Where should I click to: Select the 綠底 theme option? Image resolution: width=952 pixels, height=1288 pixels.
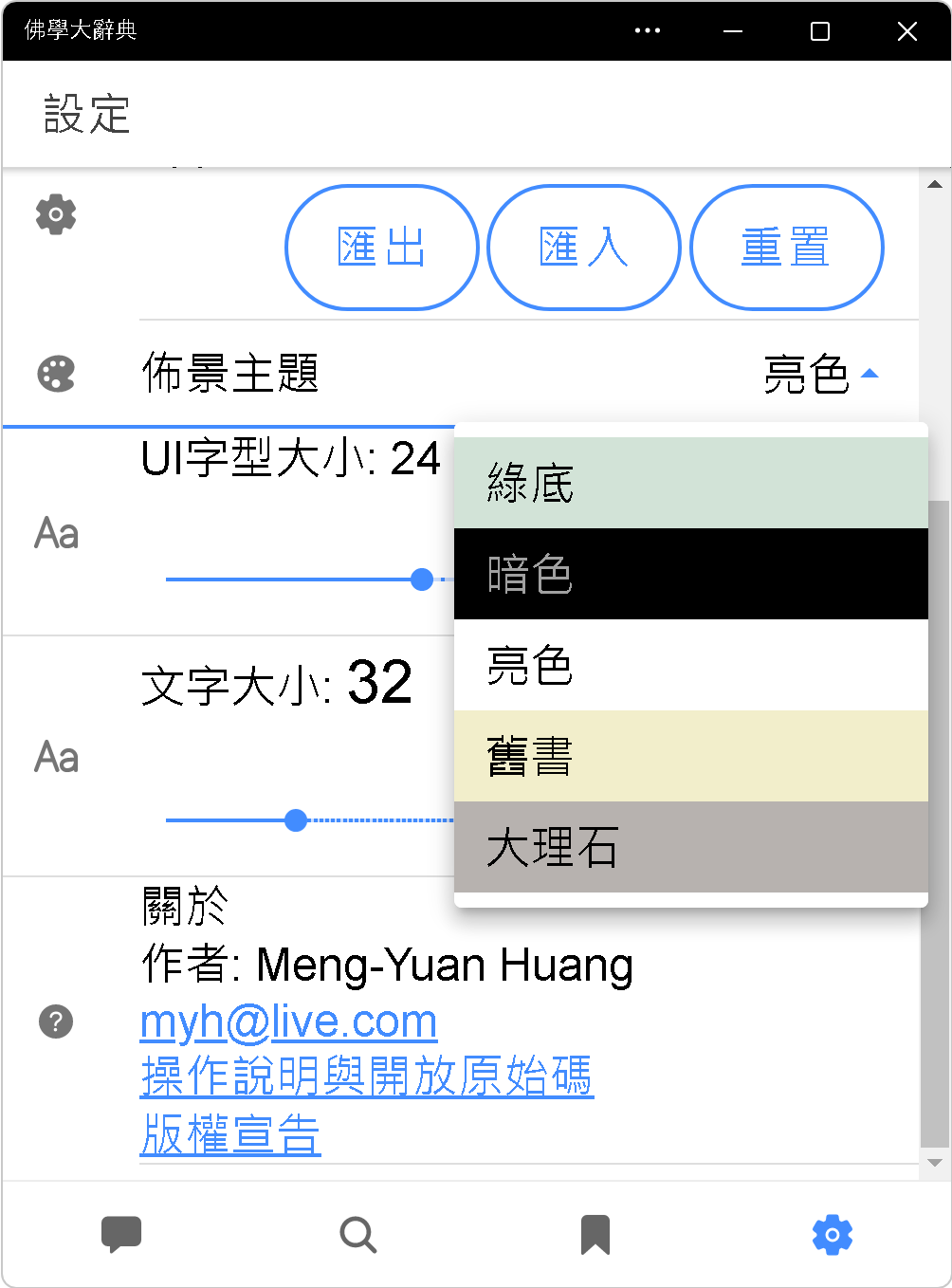[691, 483]
